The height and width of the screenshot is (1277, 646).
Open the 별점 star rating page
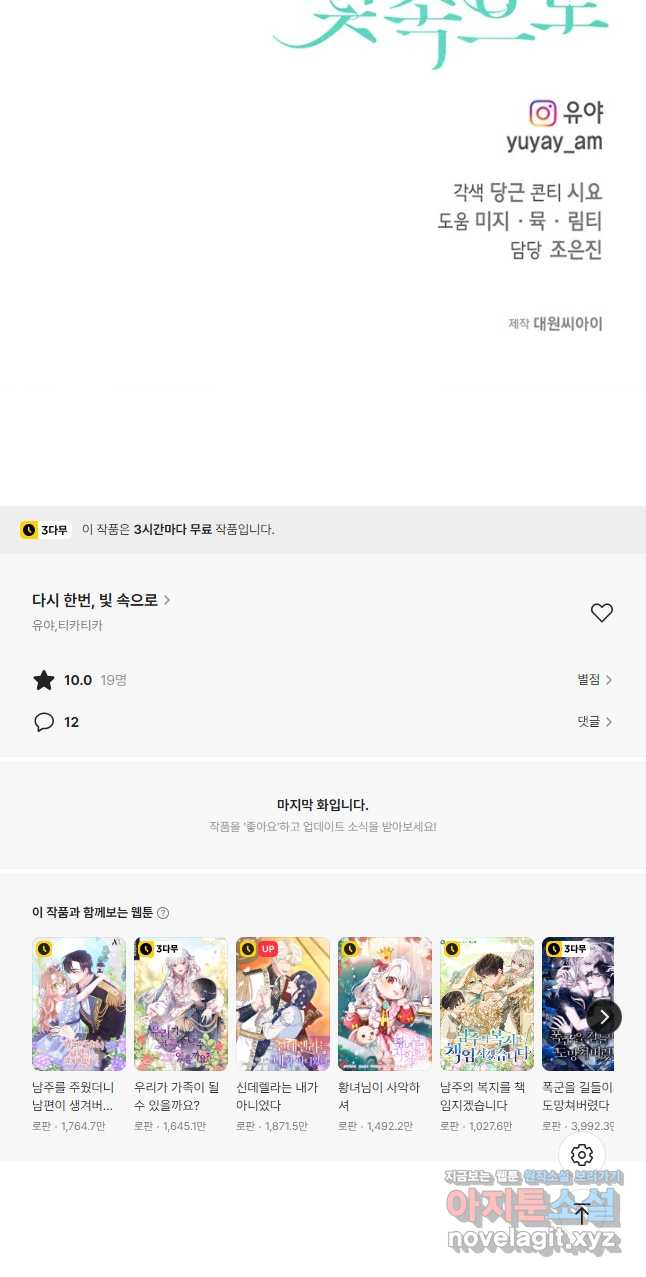click(x=594, y=680)
